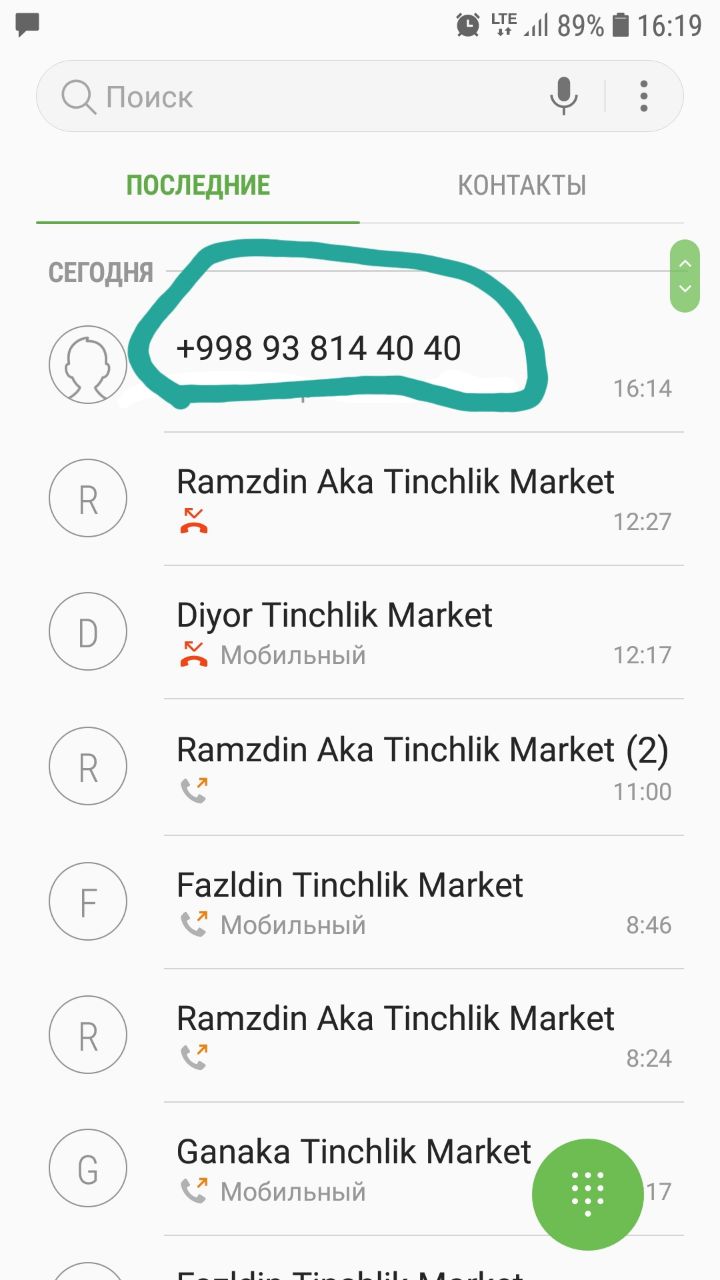This screenshot has width=720, height=1280.
Task: Switch to the Контакты tab
Action: point(522,185)
